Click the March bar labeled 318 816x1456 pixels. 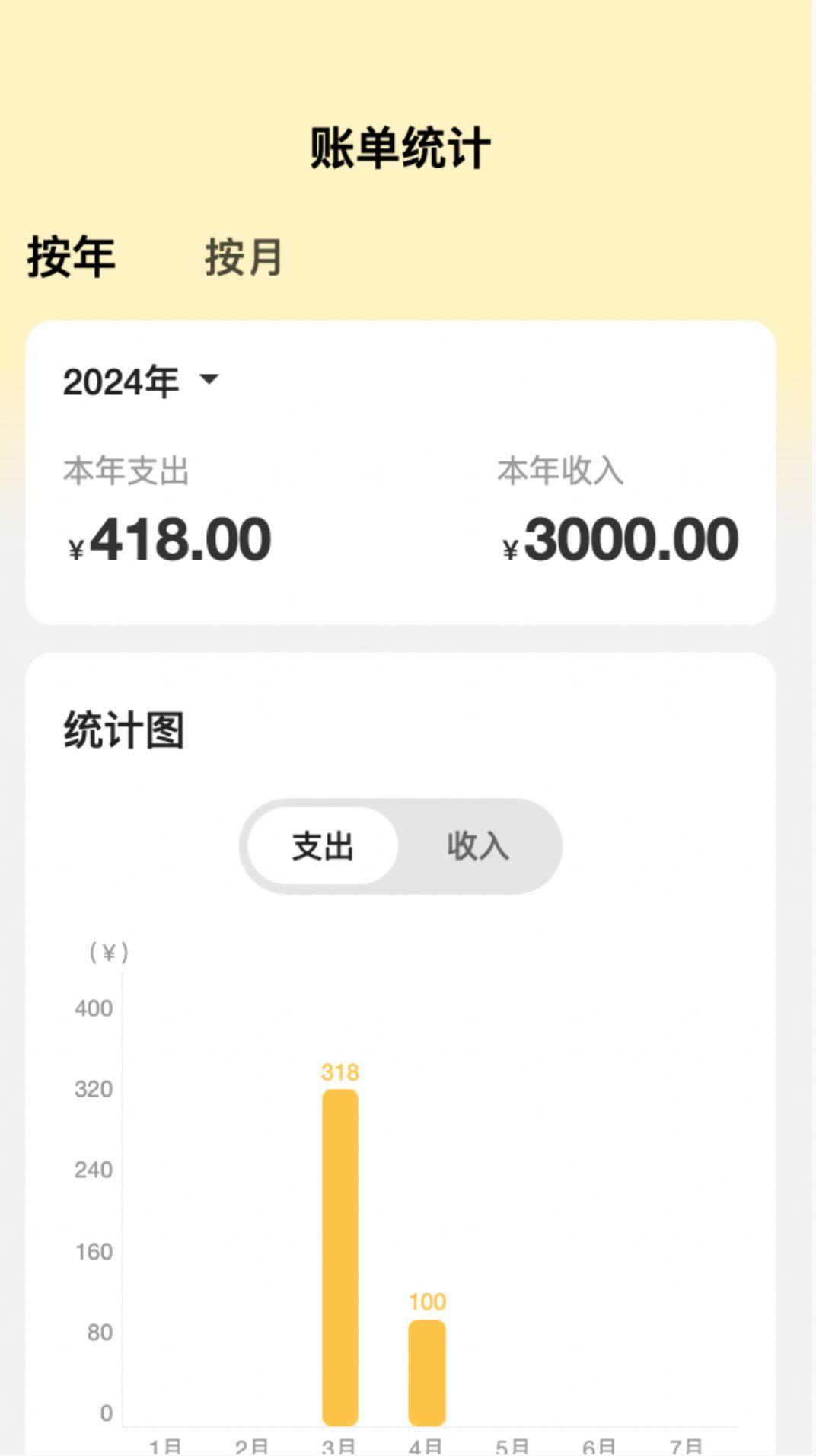[x=340, y=1256]
